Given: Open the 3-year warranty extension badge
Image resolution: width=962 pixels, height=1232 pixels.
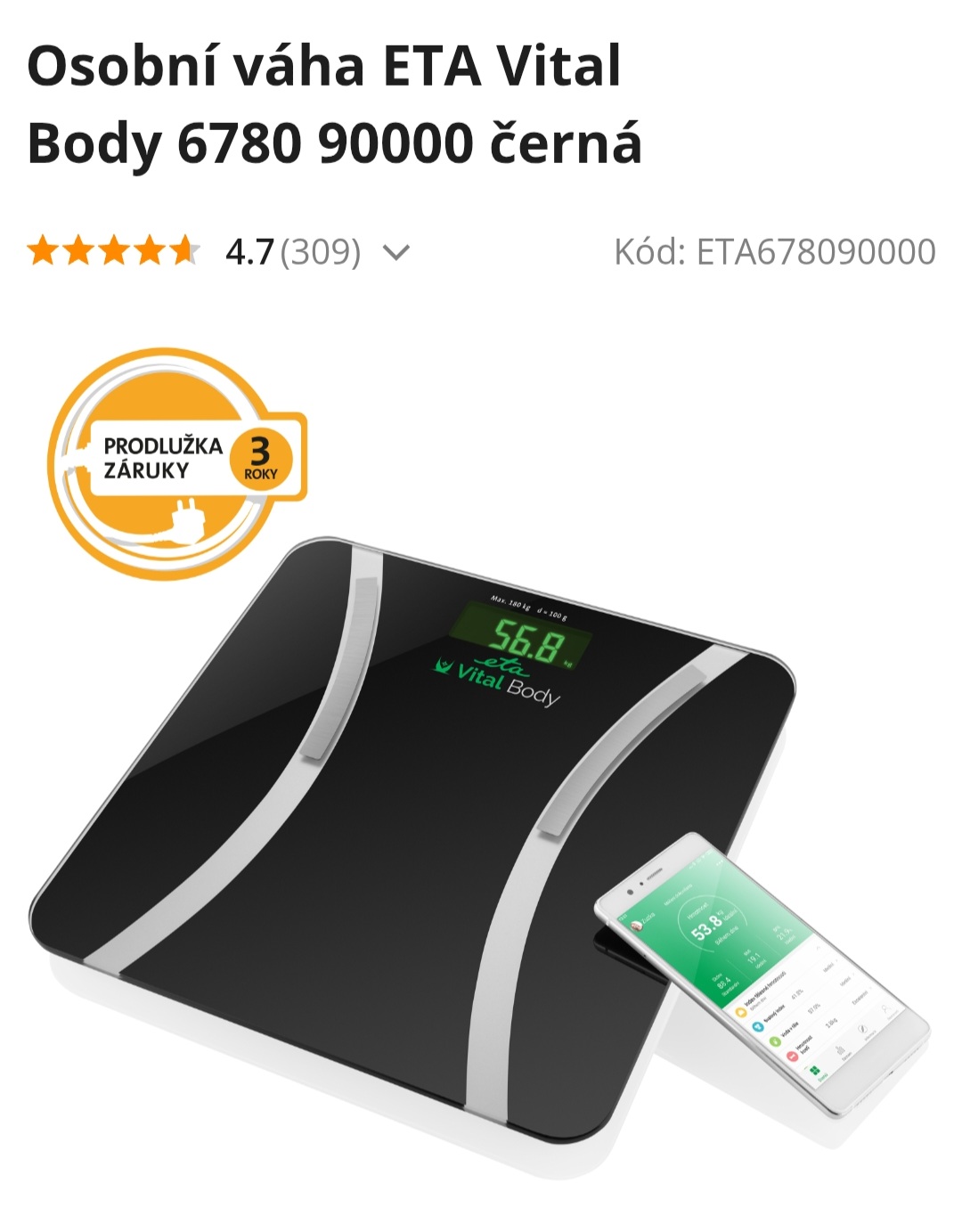Looking at the screenshot, I should click(177, 462).
